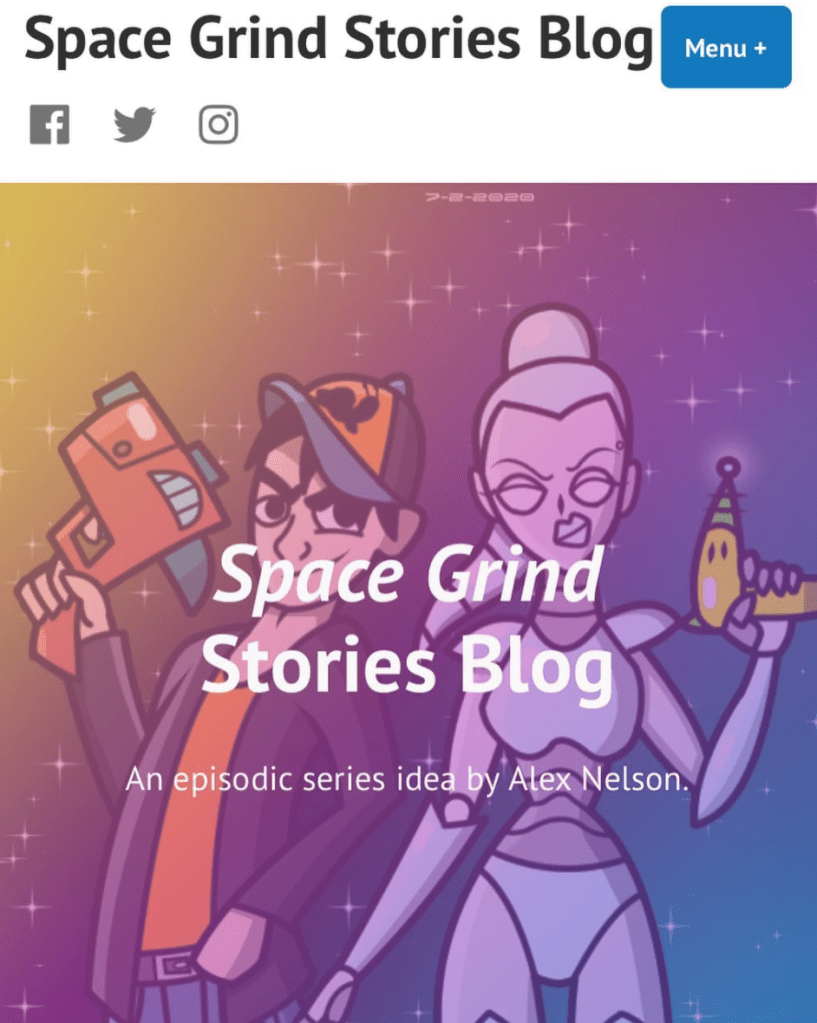Screen dimensions: 817x1023
Task: Visit the Twitter profile icon
Action: coord(134,126)
